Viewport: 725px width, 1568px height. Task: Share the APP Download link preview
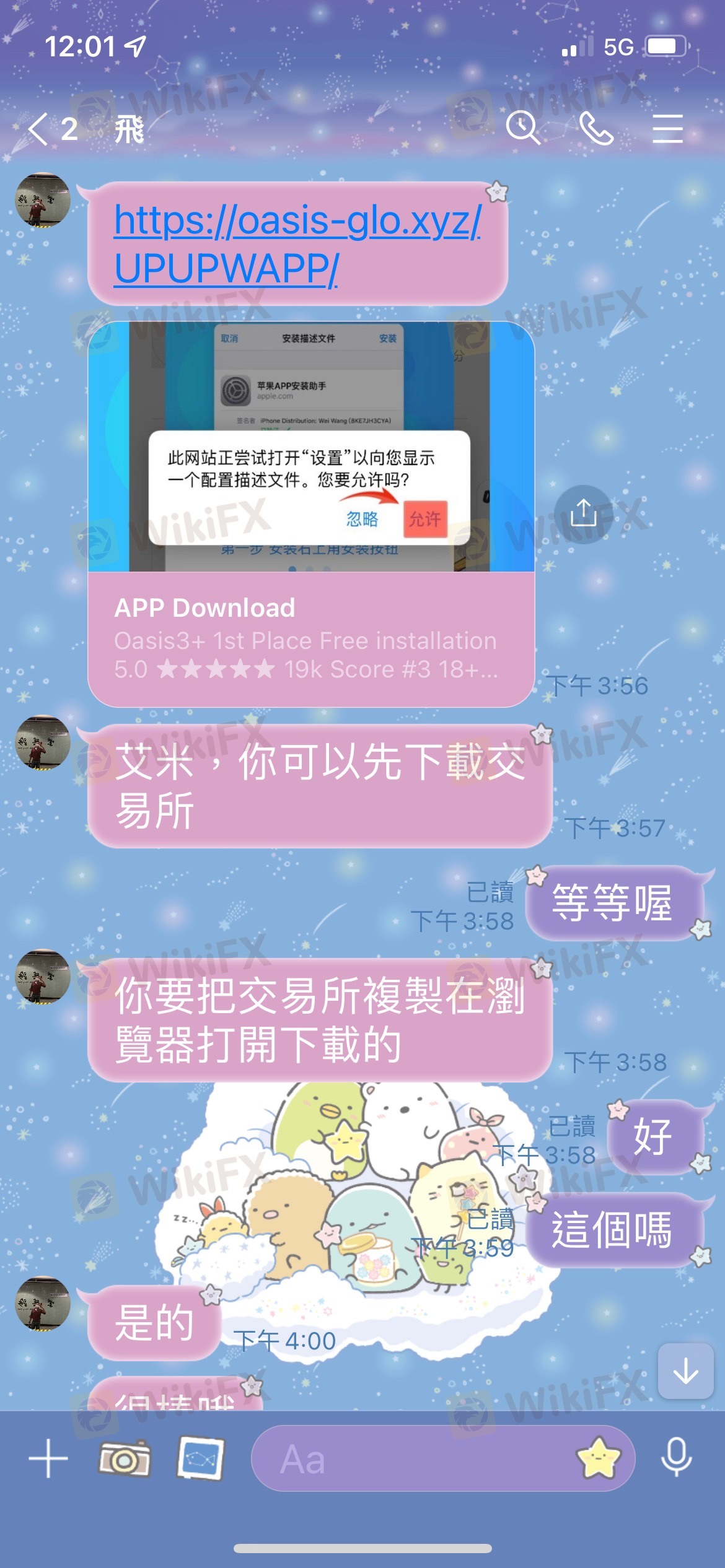(x=583, y=514)
